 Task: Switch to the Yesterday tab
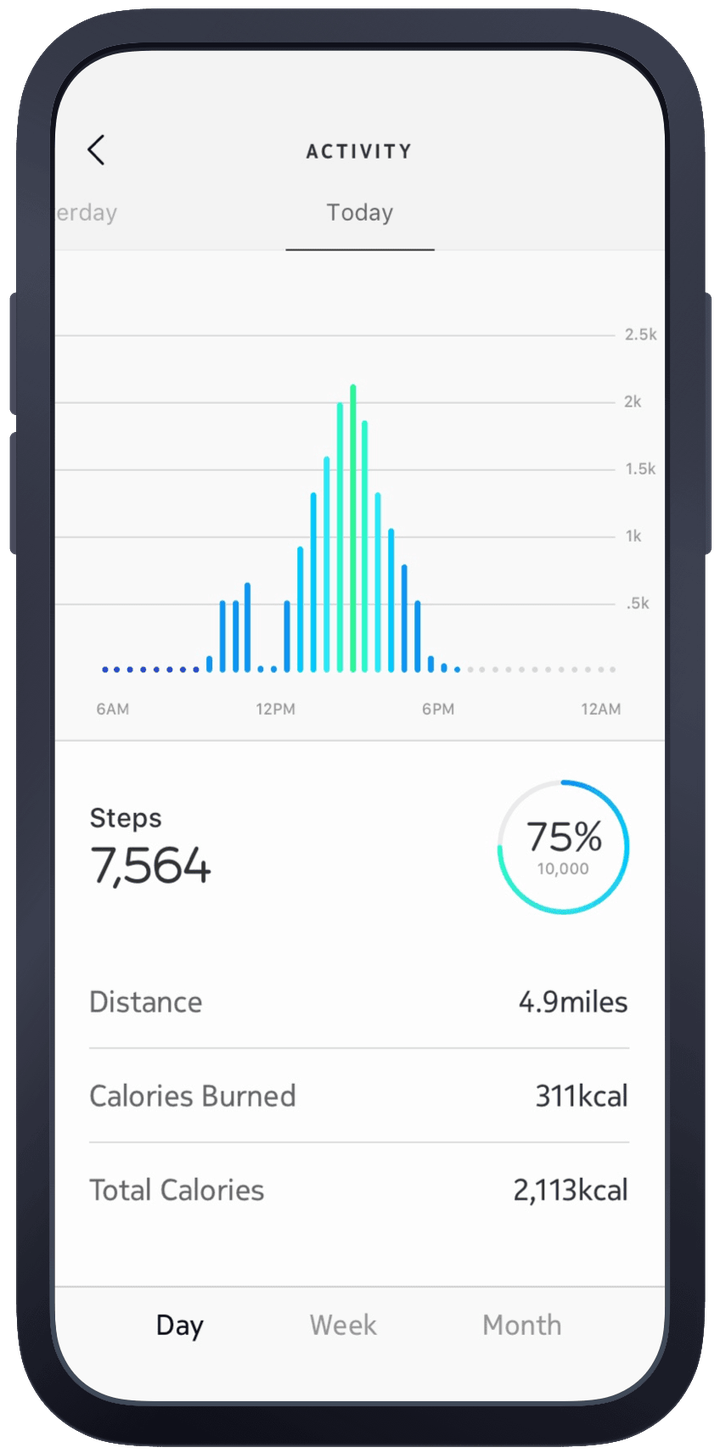88,213
